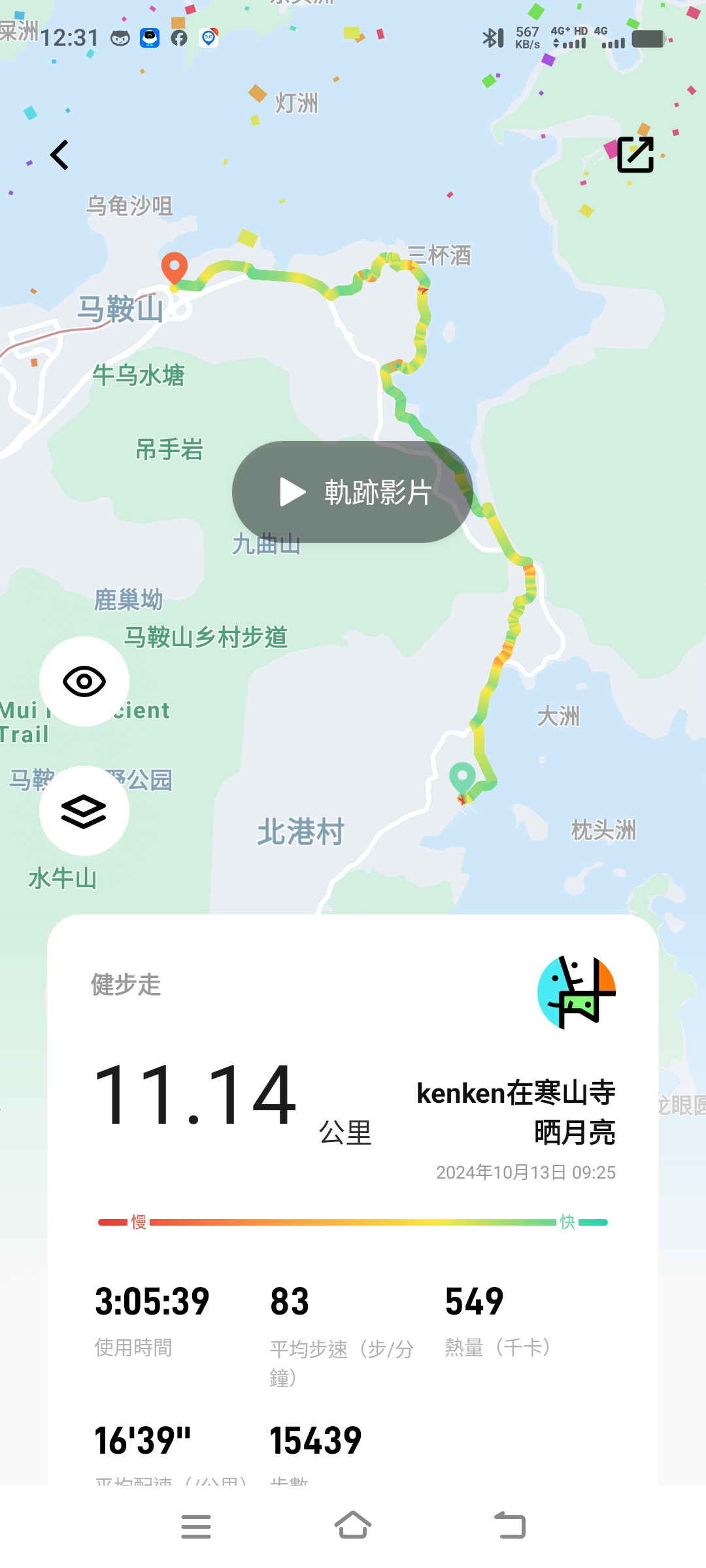Play the 軌跡影片 track video
Screen dimensions: 706x1568
point(352,492)
